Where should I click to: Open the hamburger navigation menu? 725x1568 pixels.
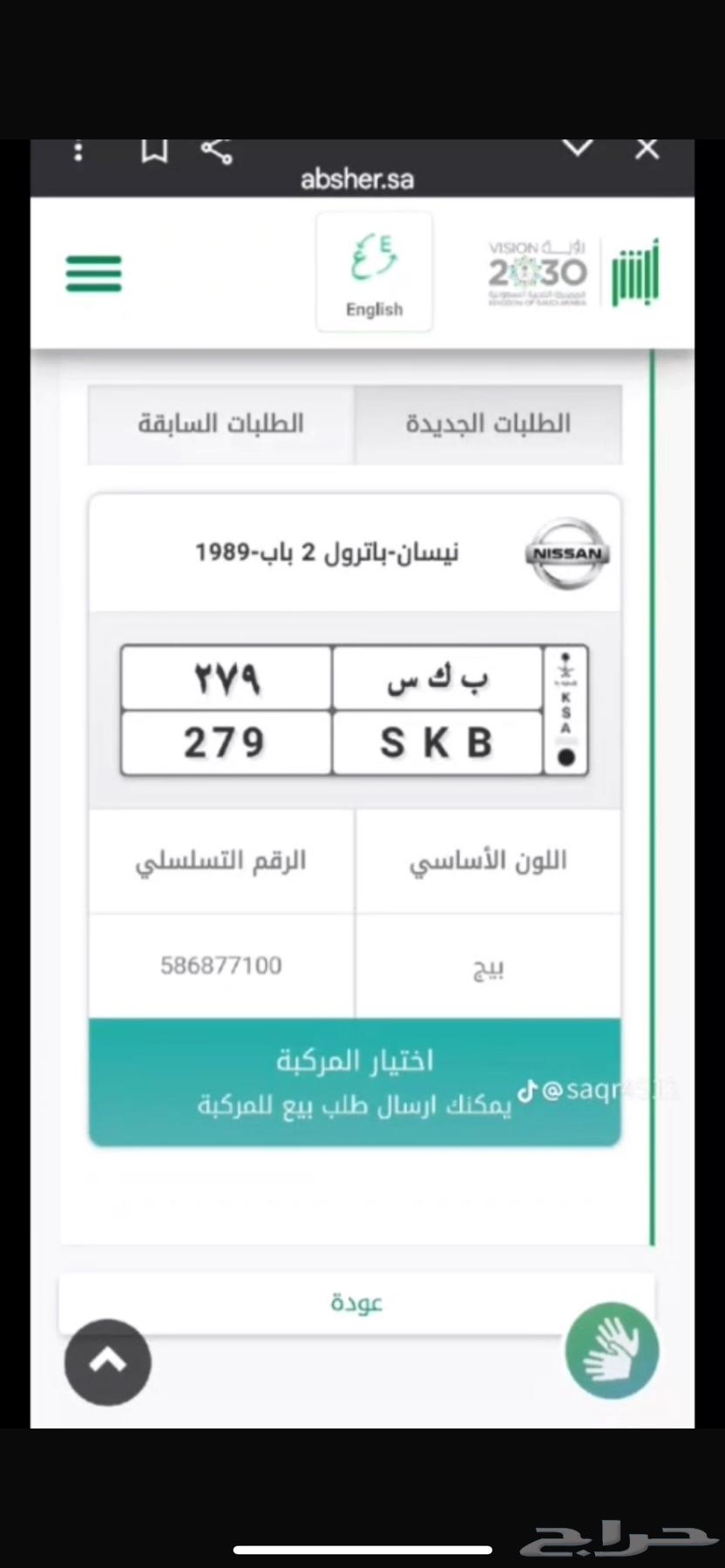click(x=93, y=272)
